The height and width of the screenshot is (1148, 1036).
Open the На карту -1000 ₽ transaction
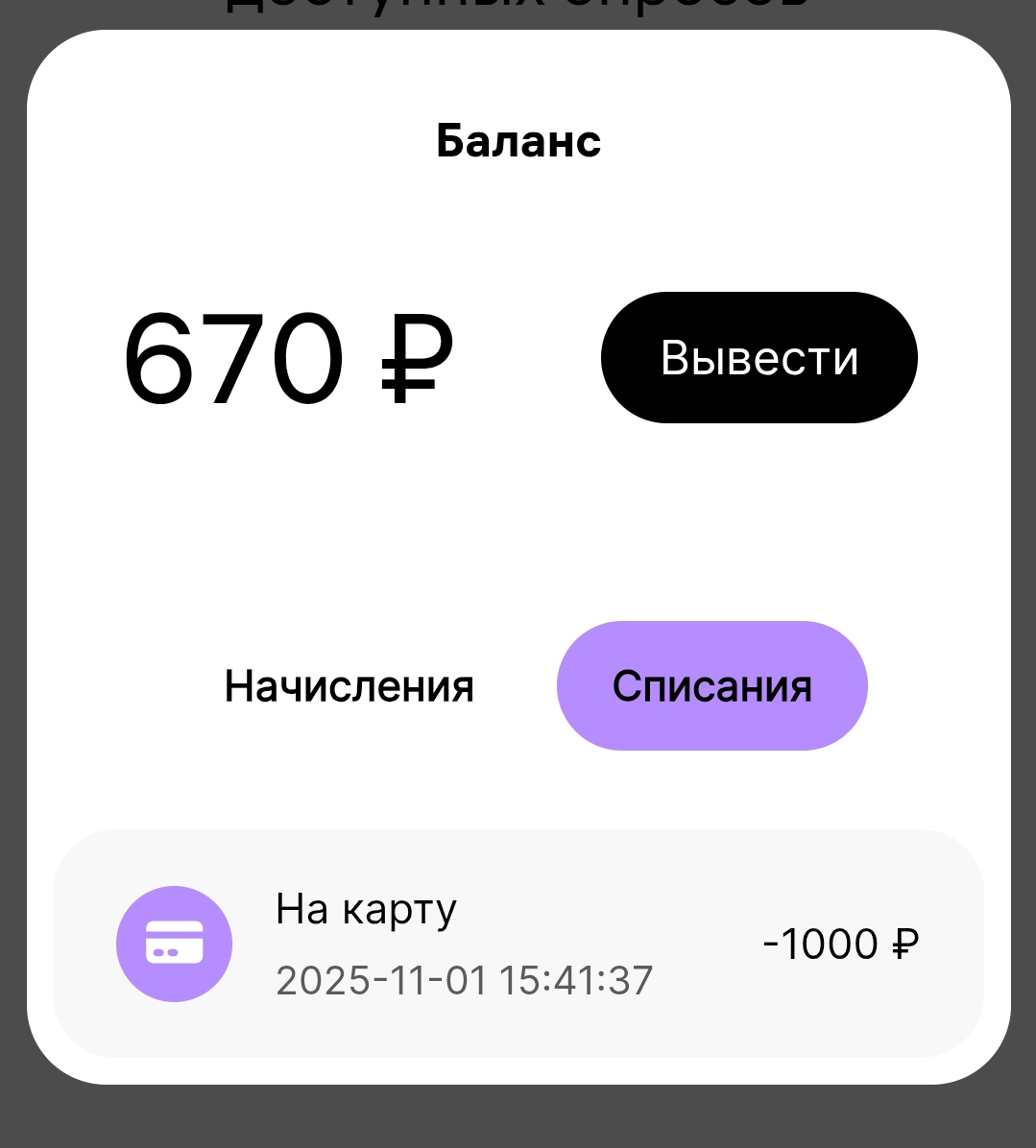[518, 944]
